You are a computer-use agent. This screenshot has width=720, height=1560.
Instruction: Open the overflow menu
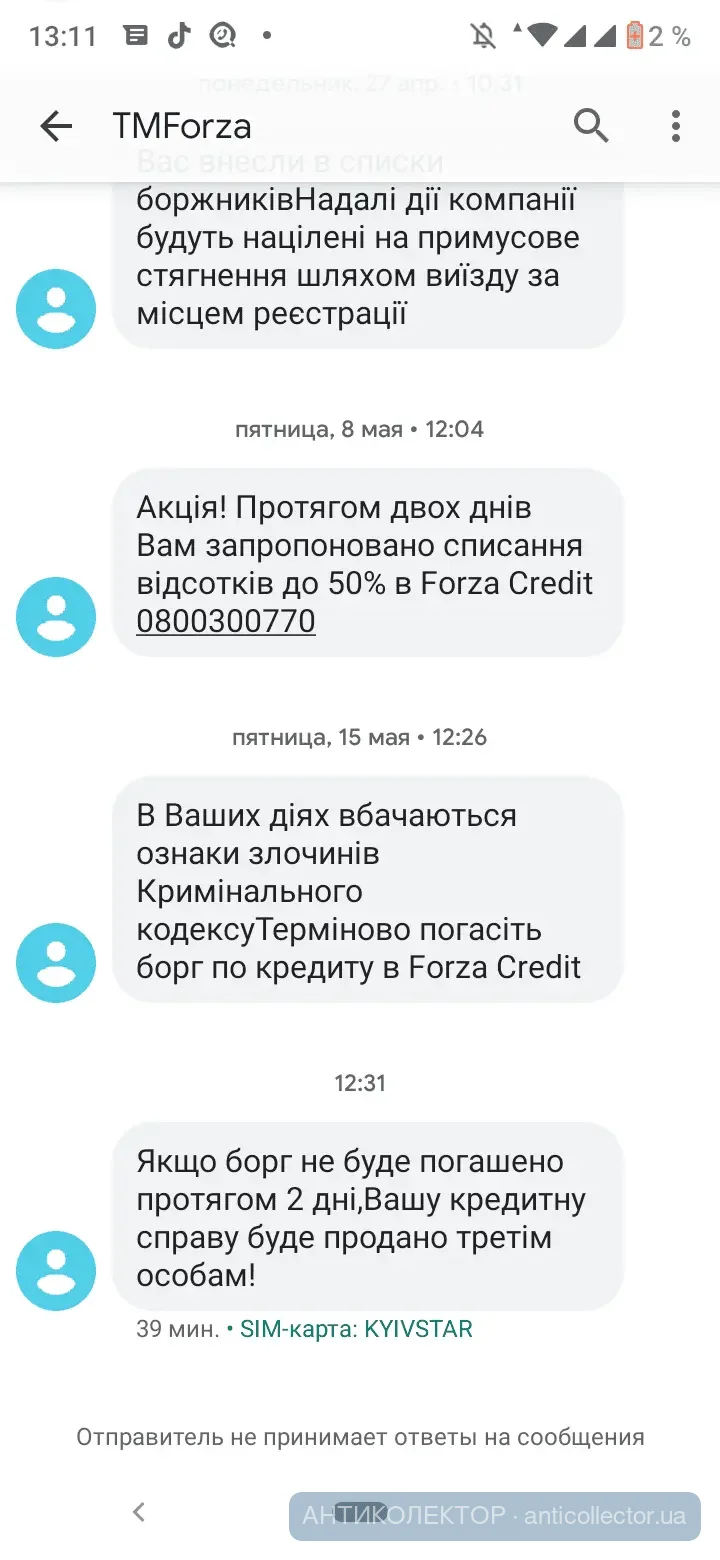676,126
